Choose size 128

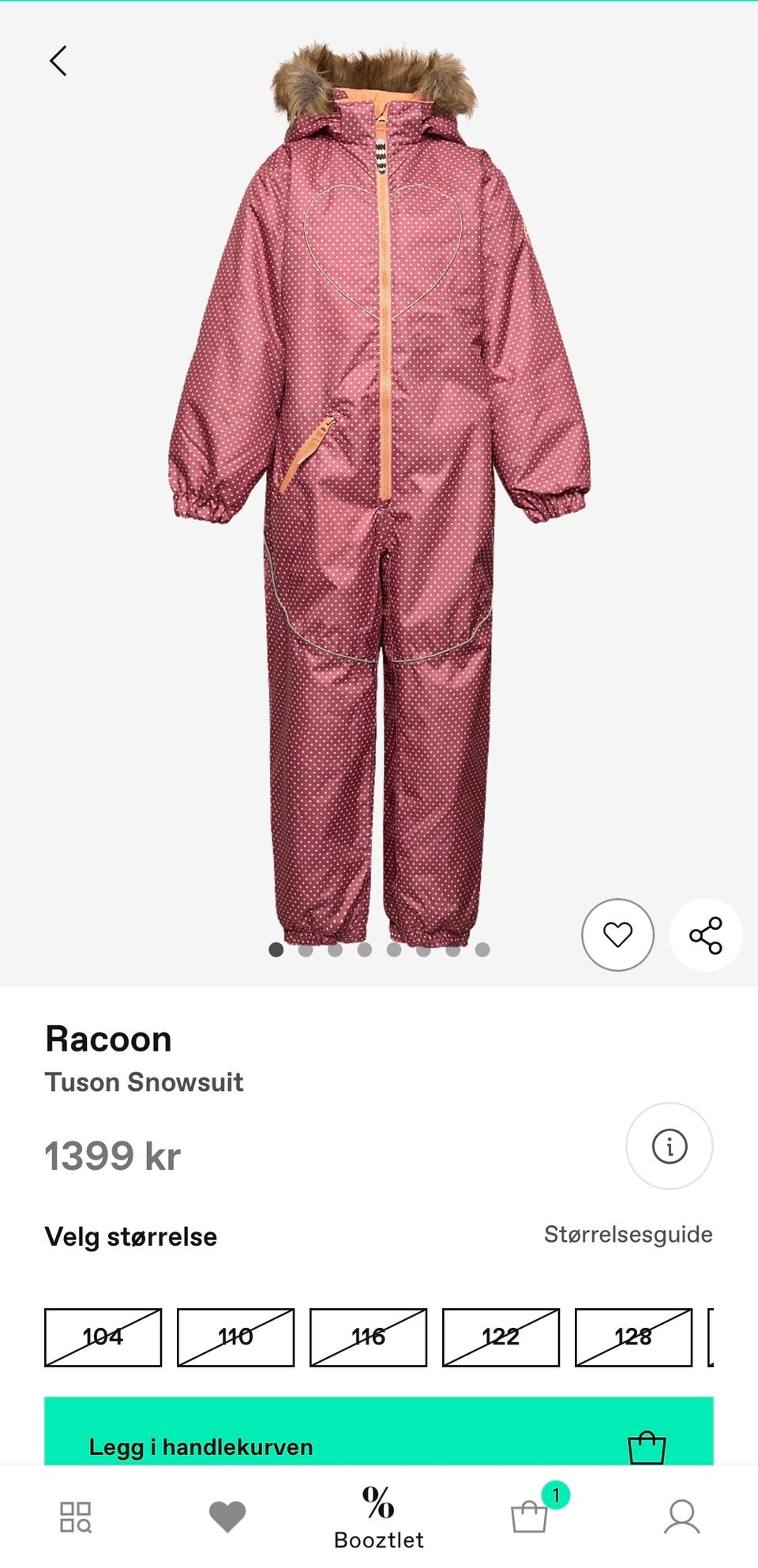(x=633, y=1337)
